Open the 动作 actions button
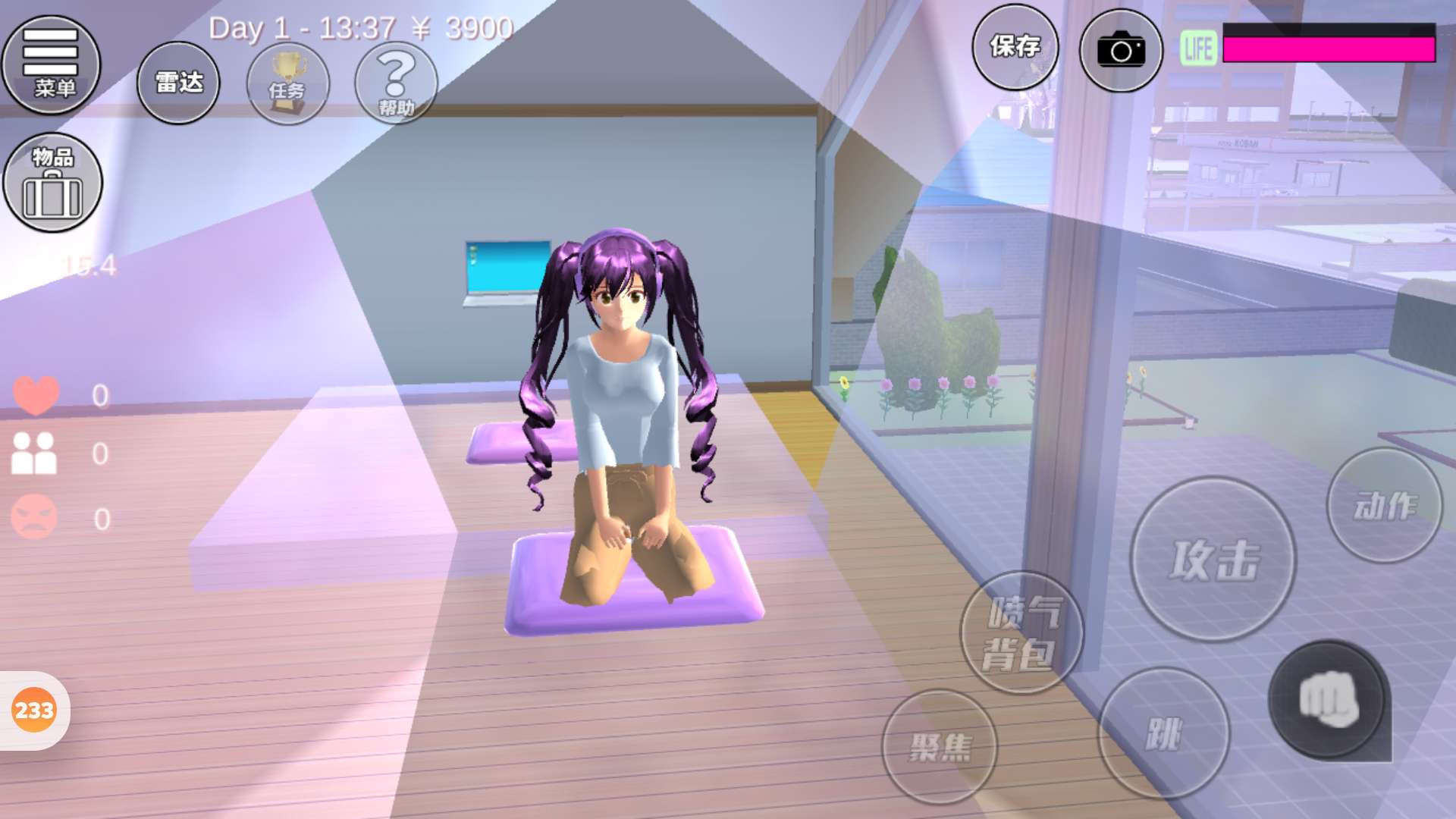The height and width of the screenshot is (819, 1456). (1385, 505)
